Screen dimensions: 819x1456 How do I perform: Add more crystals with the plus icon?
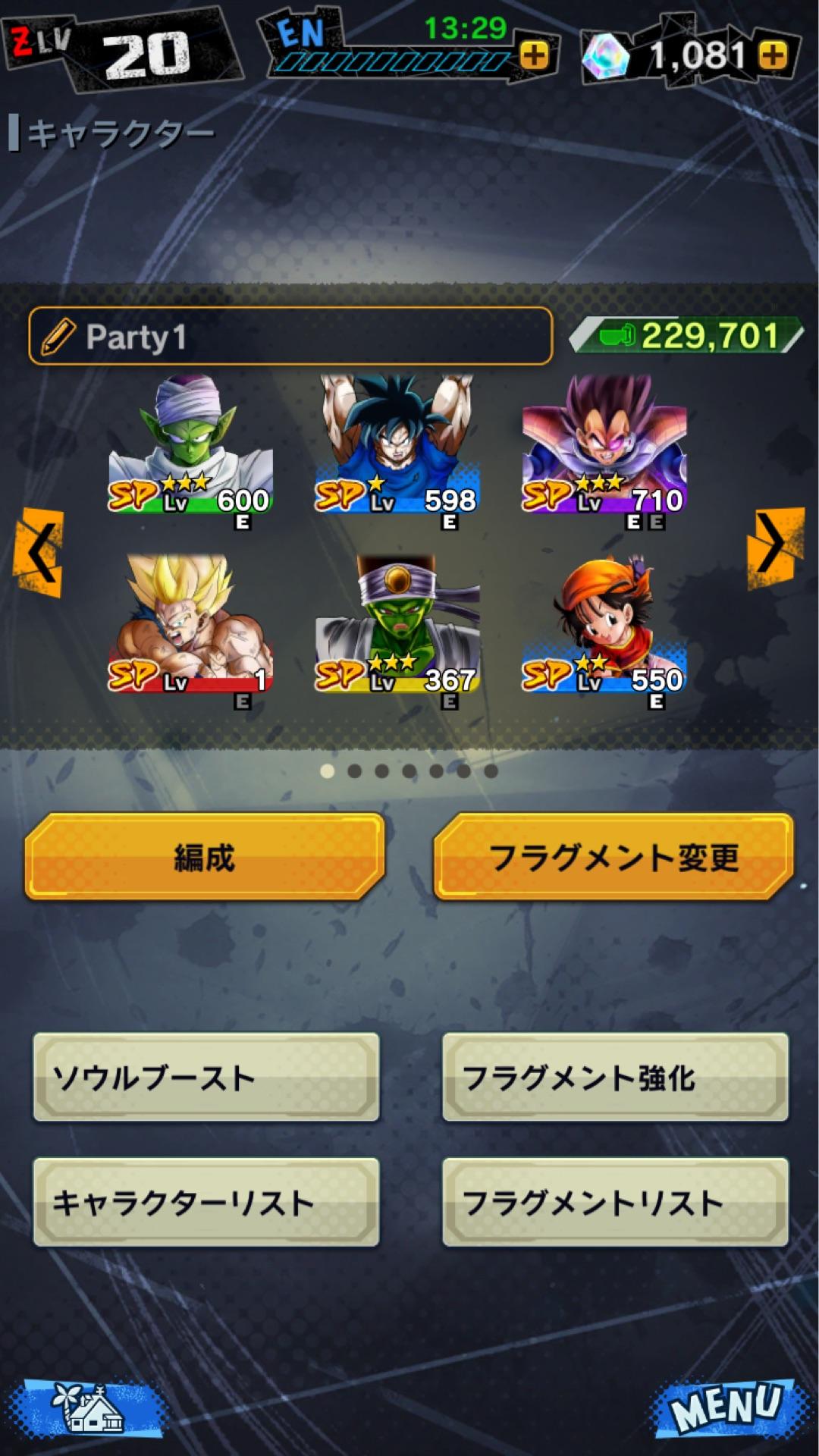(773, 55)
